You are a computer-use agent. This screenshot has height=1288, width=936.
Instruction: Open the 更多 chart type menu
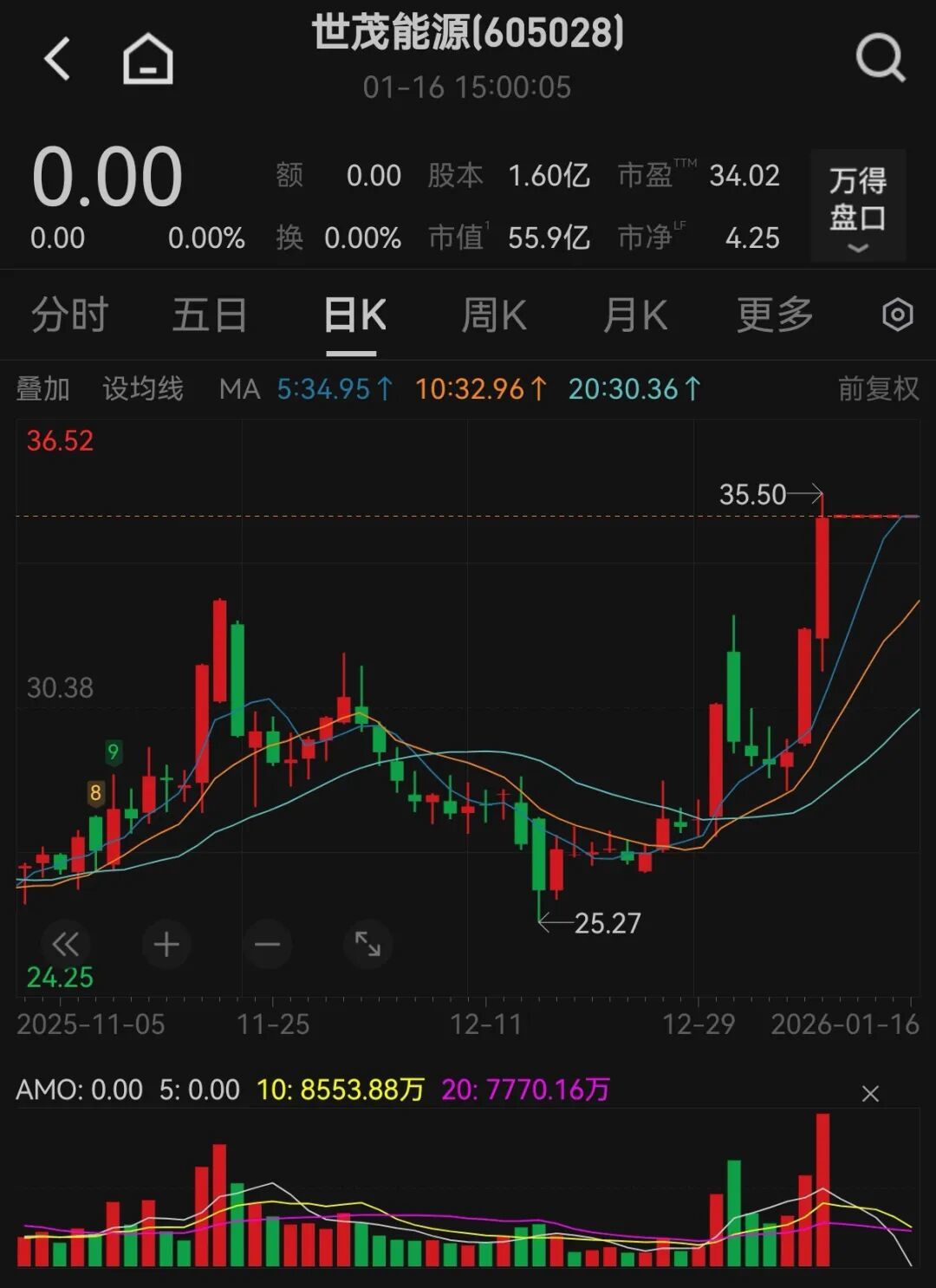pyautogui.click(x=774, y=315)
